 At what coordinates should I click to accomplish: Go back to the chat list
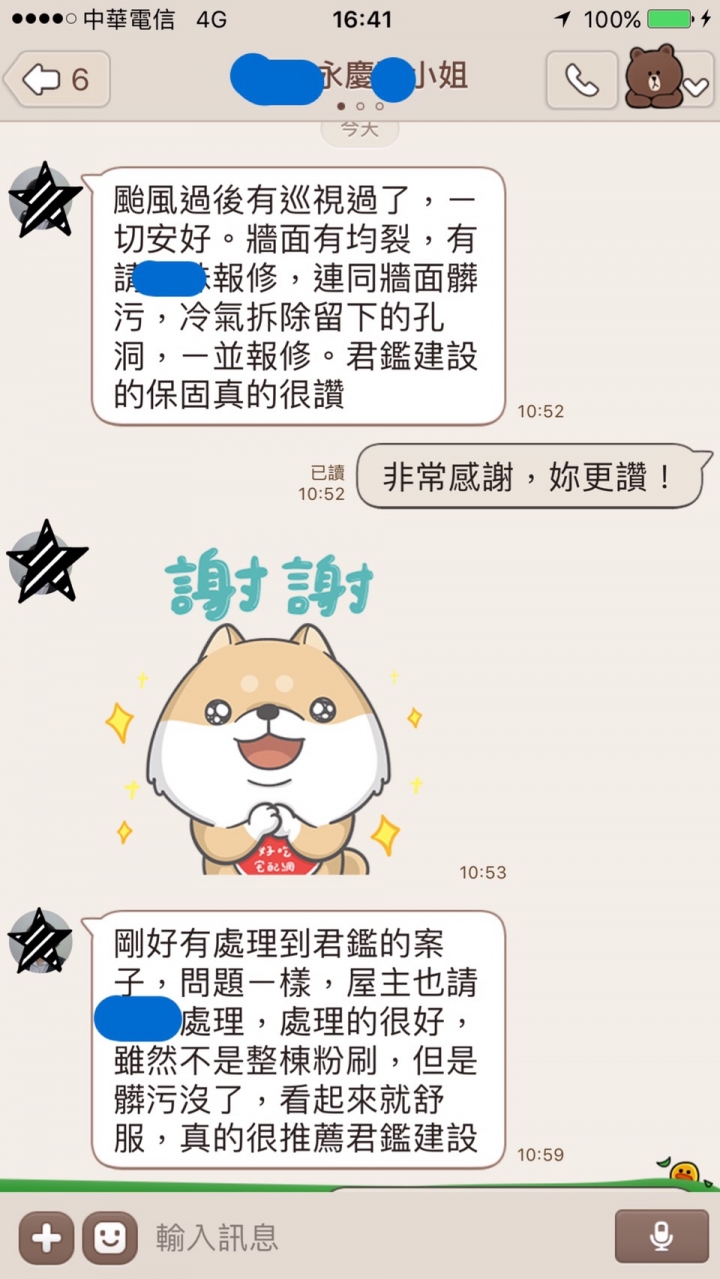click(56, 80)
